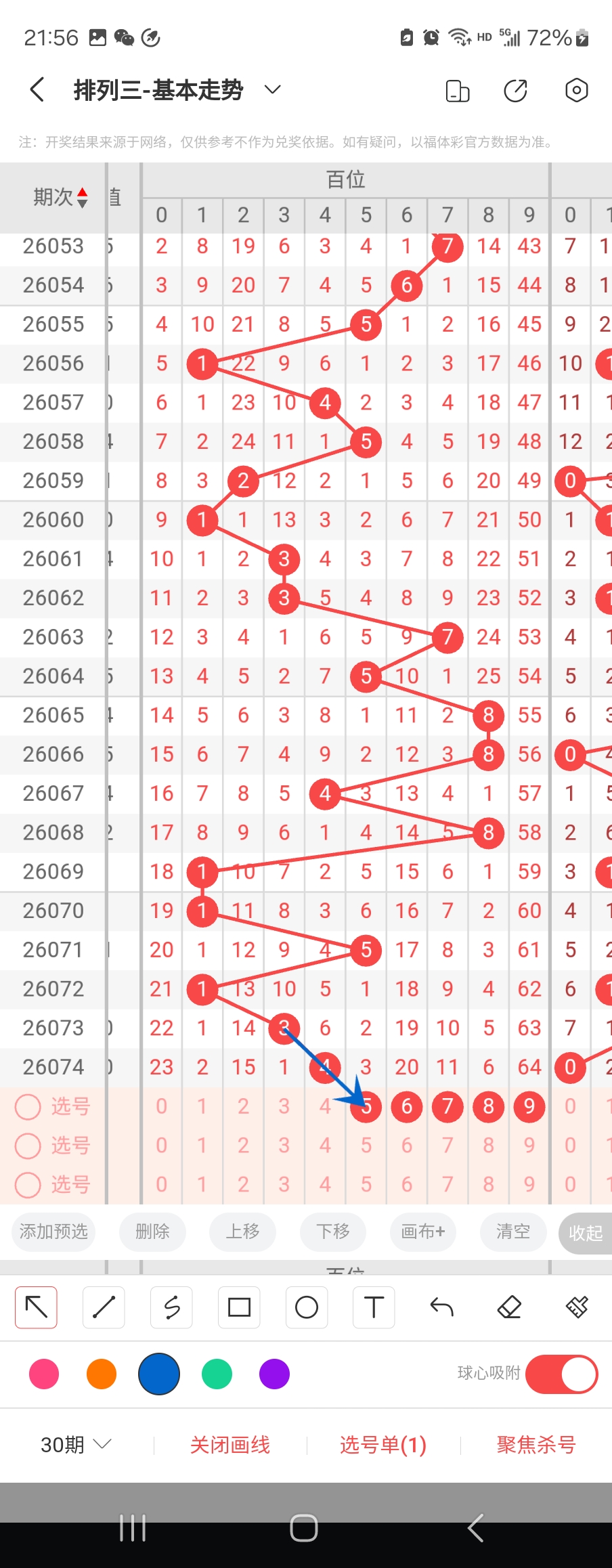
Task: Select the straight line drawing tool
Action: click(104, 1307)
